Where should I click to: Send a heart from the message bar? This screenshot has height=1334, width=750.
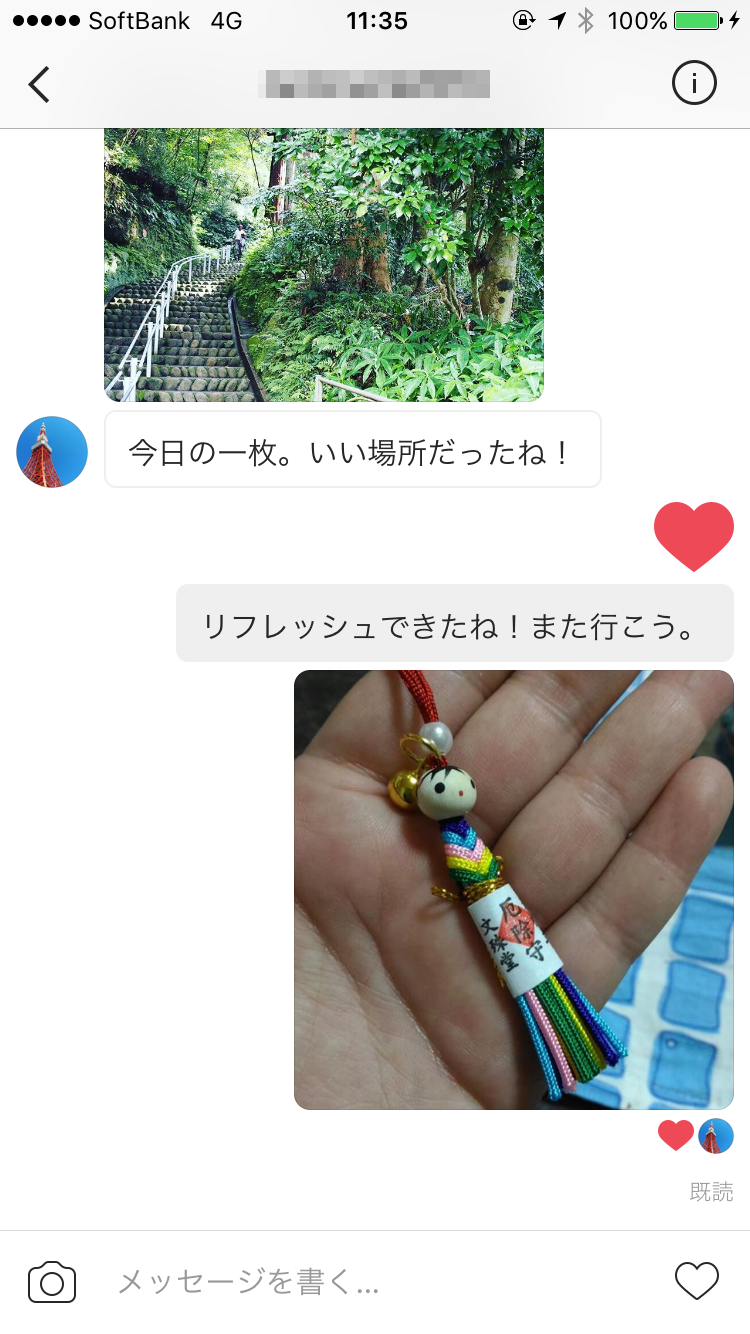697,1282
